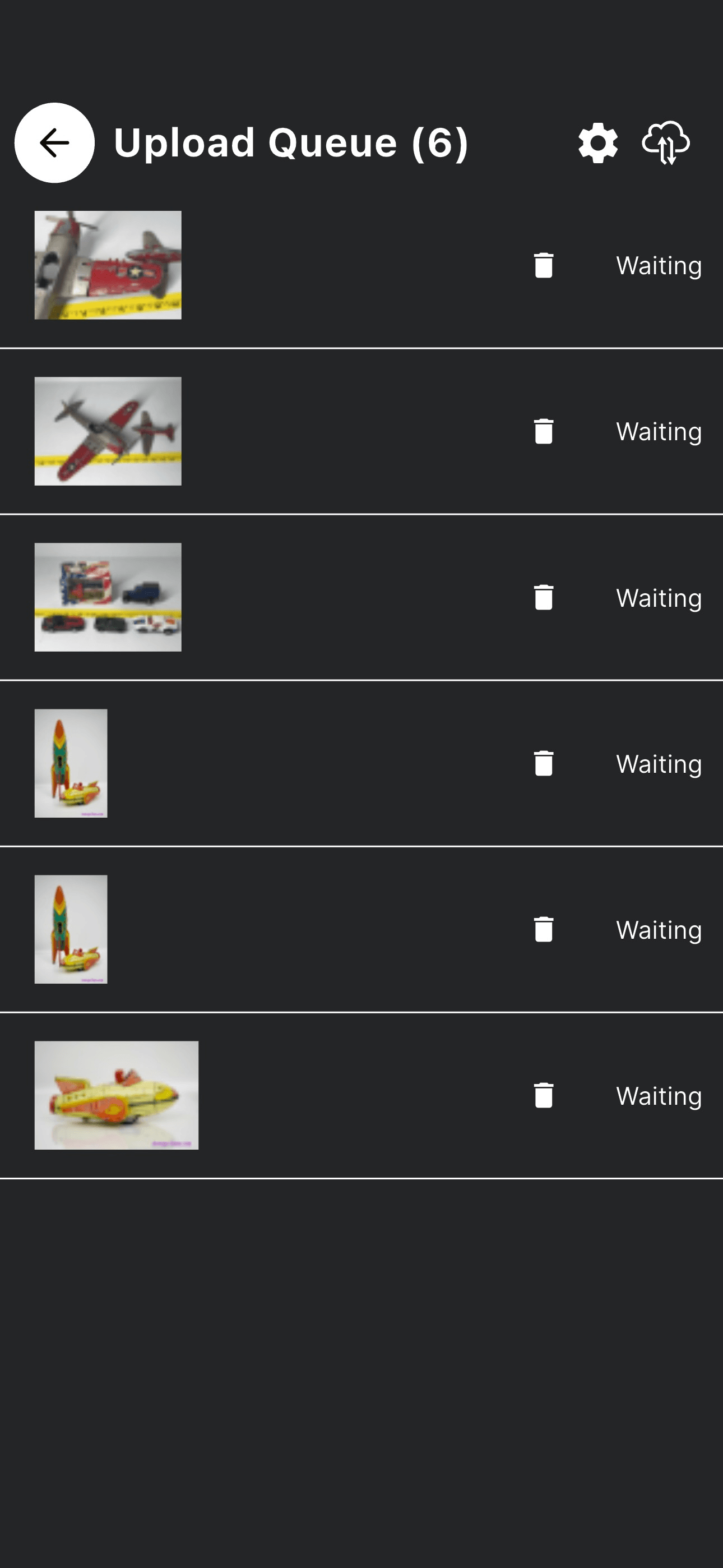This screenshot has height=1568, width=723.
Task: Delete the toy cars photo
Action: coord(544,598)
